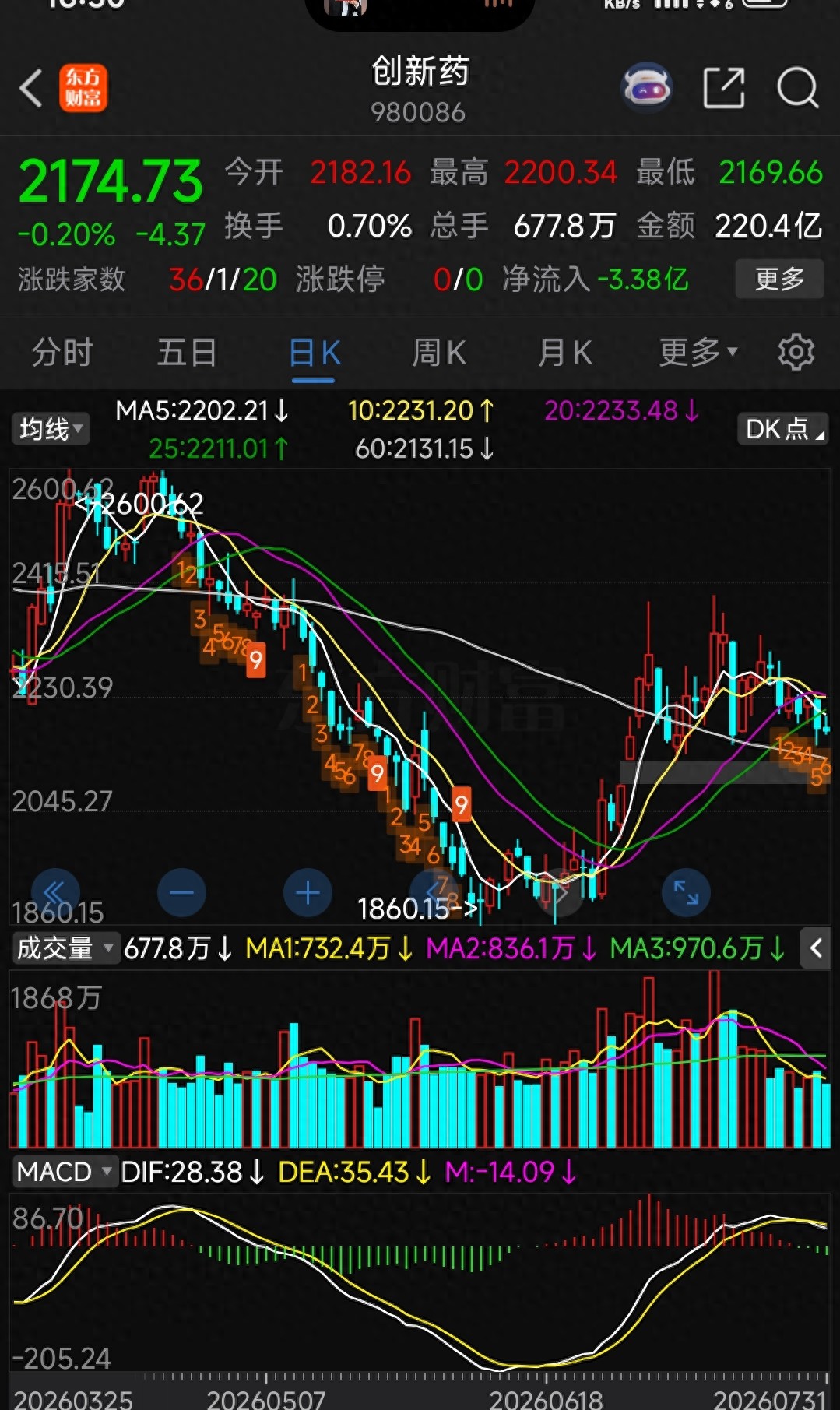
Task: Open the search magnifier
Action: (x=798, y=88)
